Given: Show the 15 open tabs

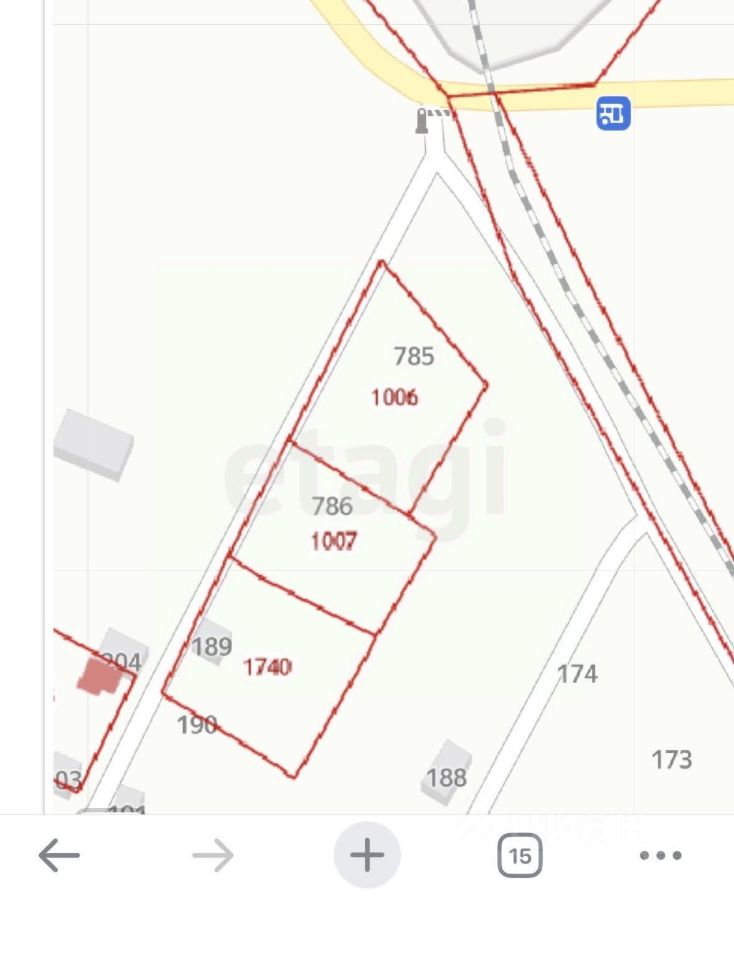Looking at the screenshot, I should (520, 856).
